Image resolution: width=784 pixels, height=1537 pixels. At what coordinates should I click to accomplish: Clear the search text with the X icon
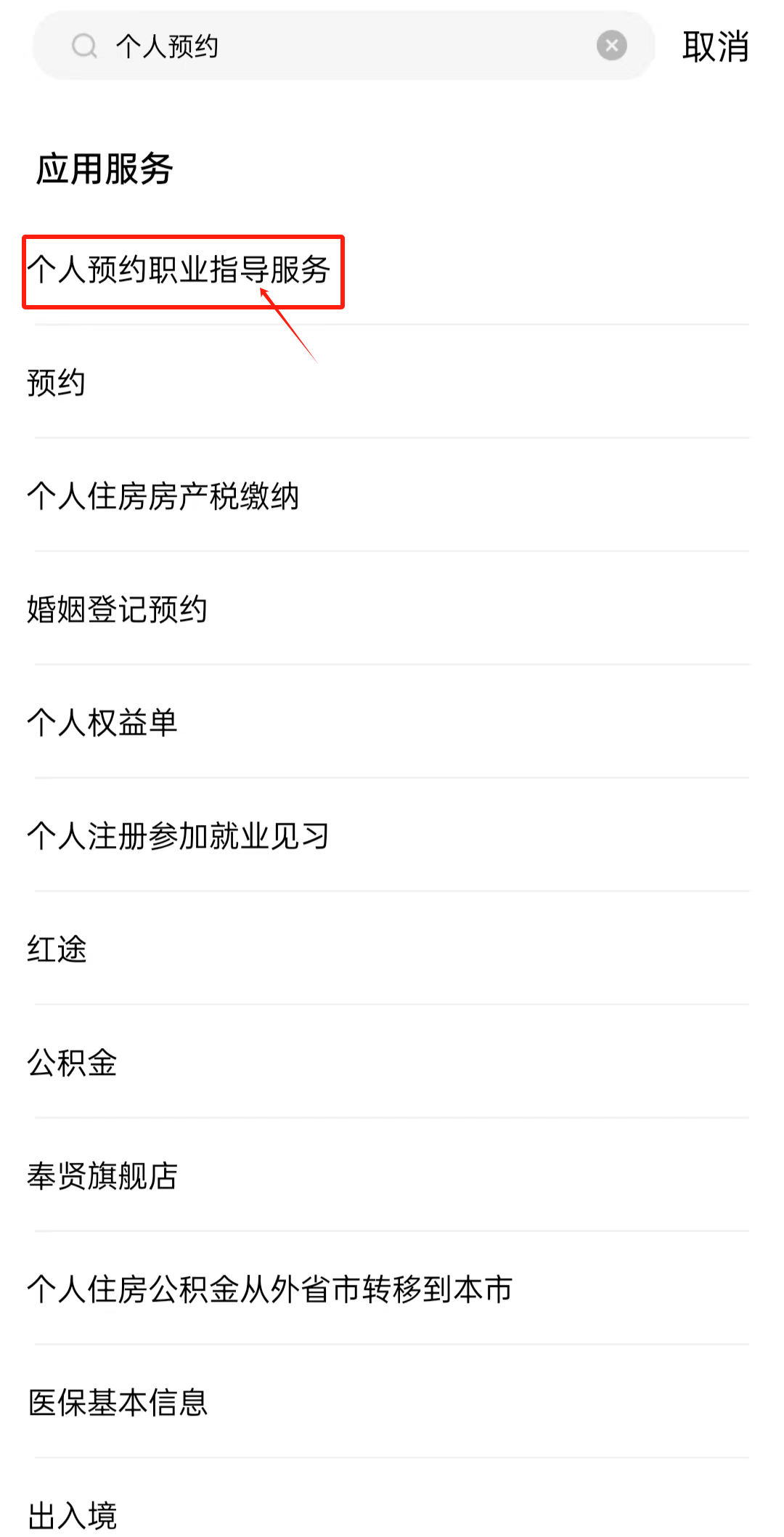coord(611,46)
